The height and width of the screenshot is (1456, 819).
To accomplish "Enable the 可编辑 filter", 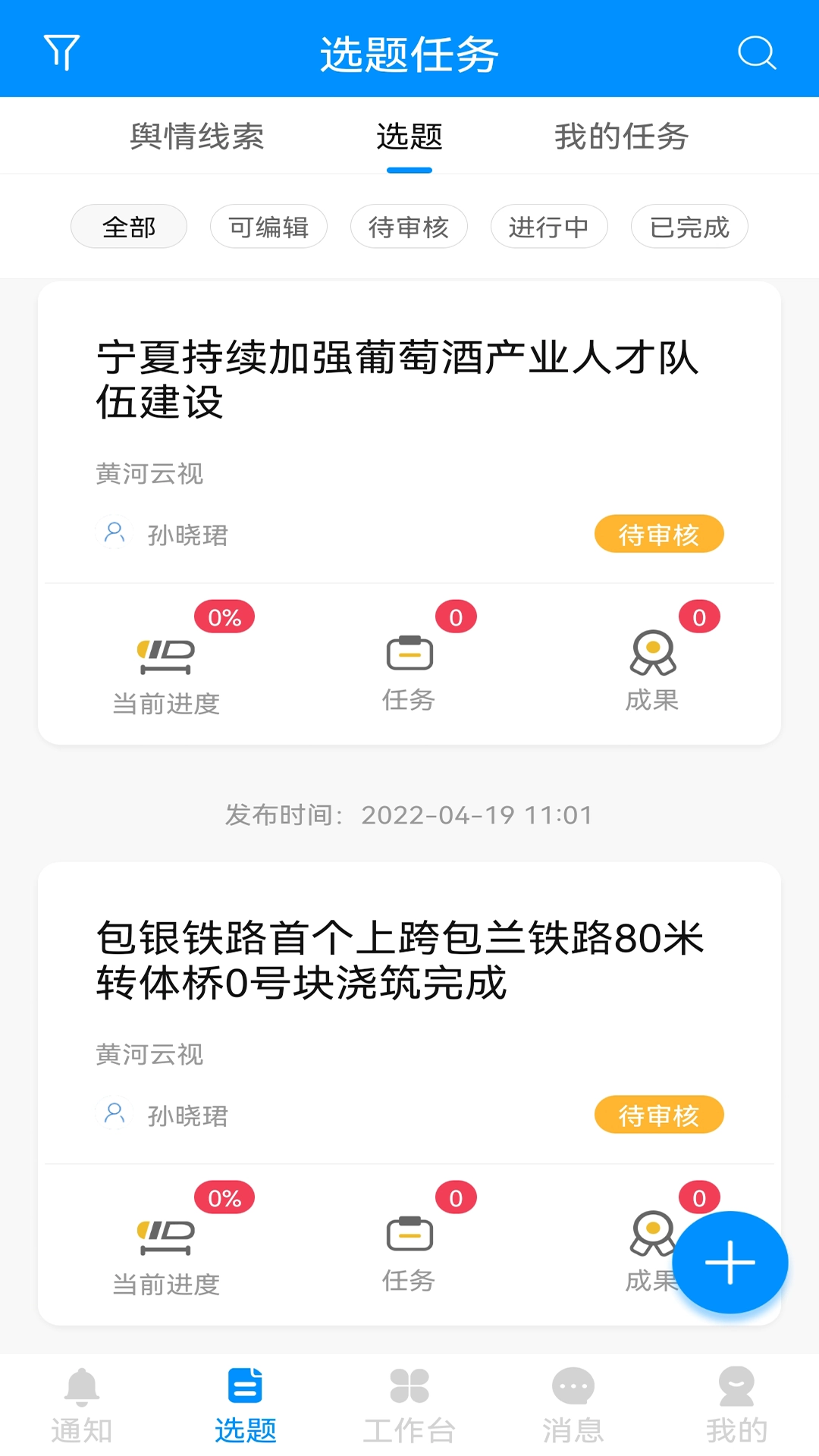I will tap(268, 226).
